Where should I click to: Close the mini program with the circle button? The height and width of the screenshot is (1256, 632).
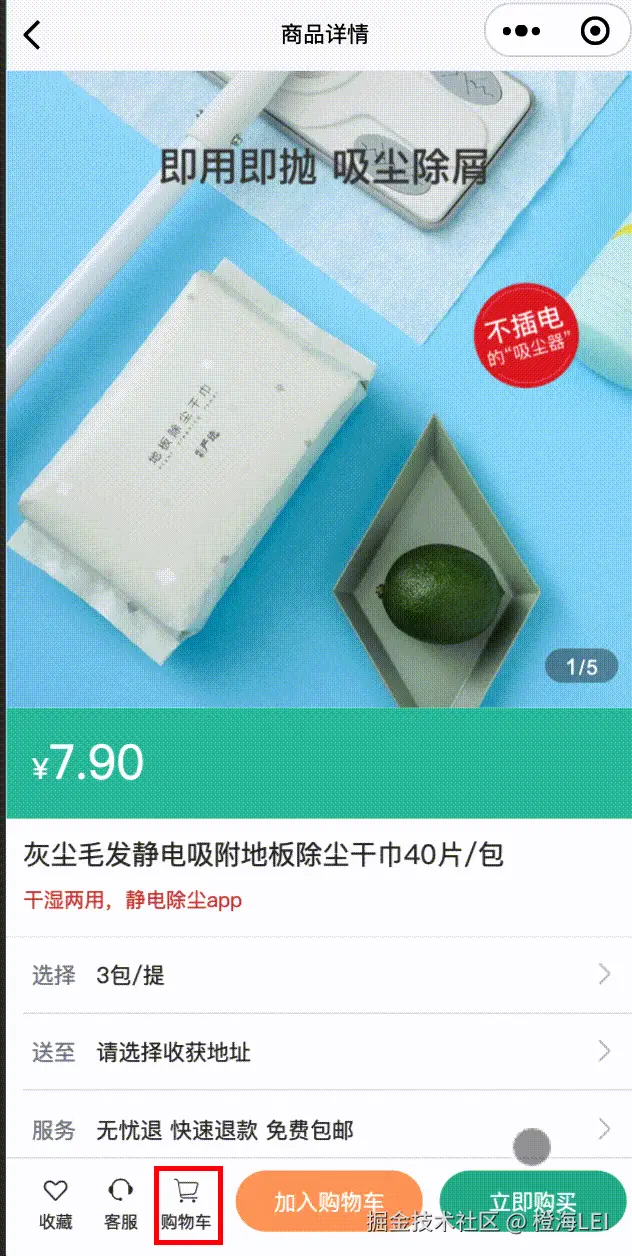594,33
